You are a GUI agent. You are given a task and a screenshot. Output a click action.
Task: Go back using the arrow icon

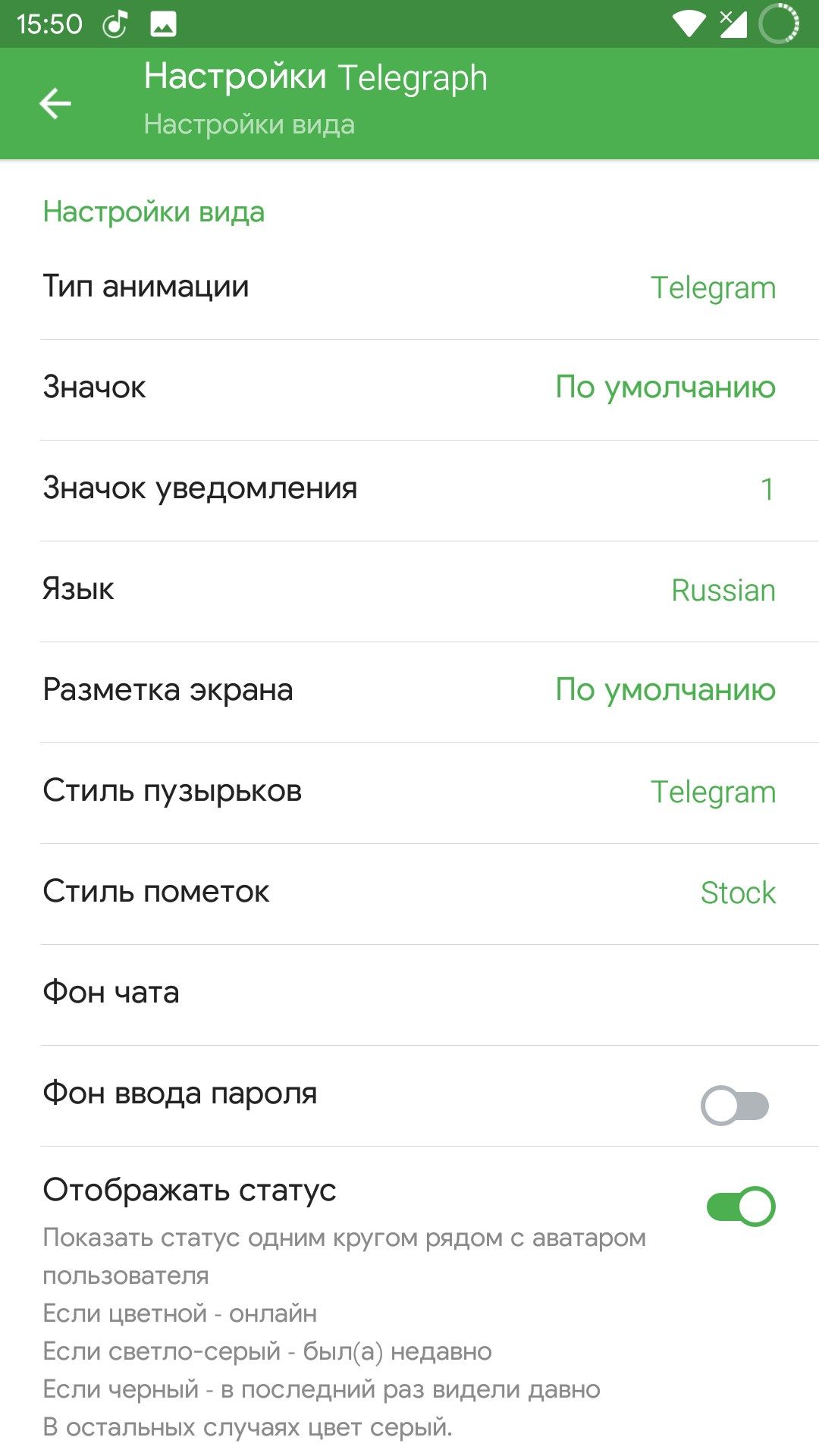tap(55, 104)
